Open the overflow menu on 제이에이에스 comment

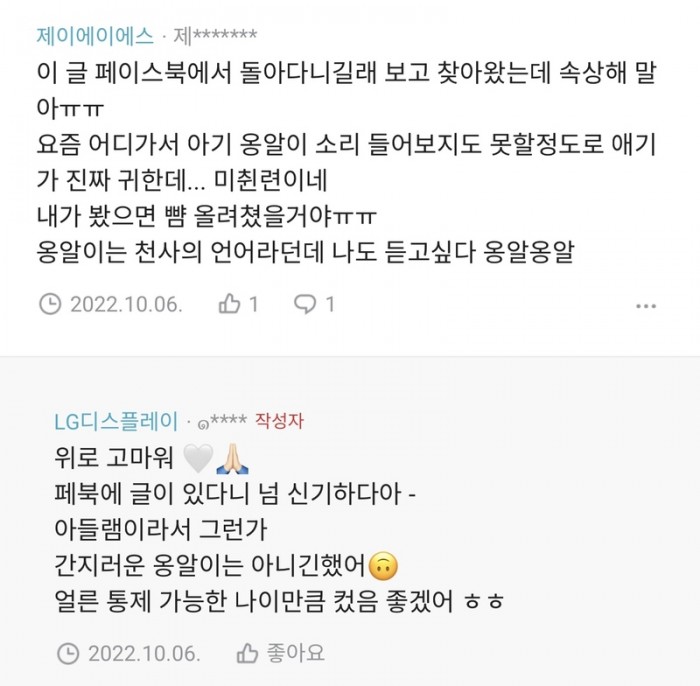647,304
